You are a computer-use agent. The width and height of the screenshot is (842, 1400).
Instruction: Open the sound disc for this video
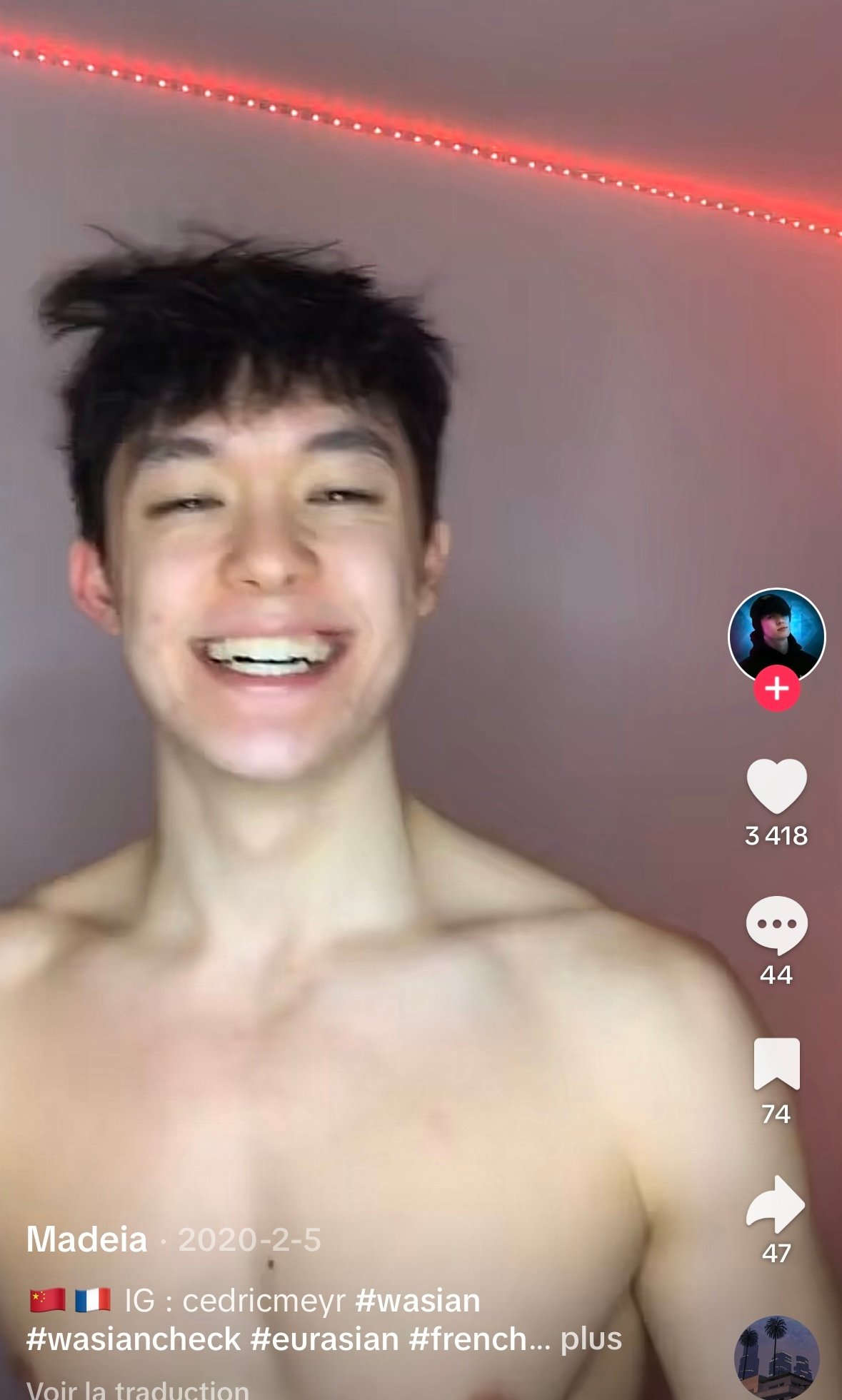click(x=776, y=1358)
